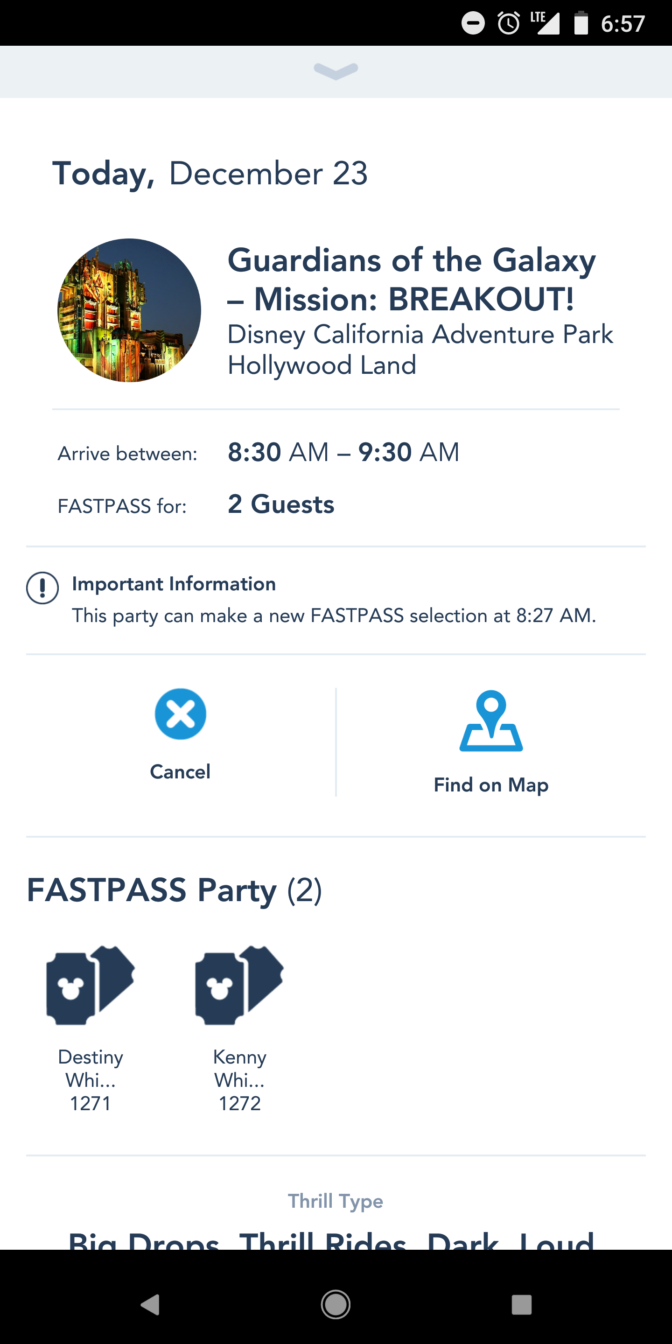Open the Guardians of the Galaxy attraction image
672x1344 pixels.
(129, 310)
